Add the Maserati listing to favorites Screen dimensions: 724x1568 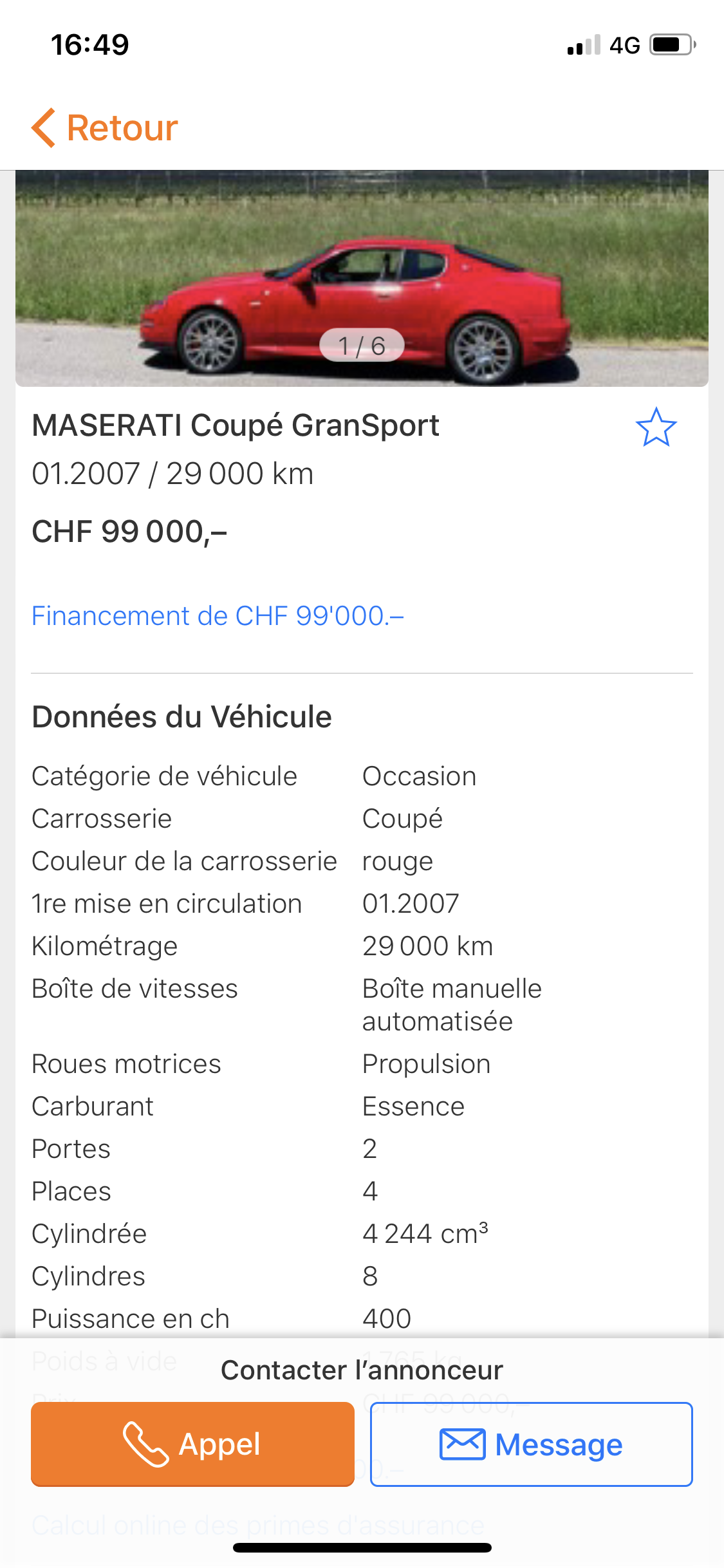pos(656,427)
